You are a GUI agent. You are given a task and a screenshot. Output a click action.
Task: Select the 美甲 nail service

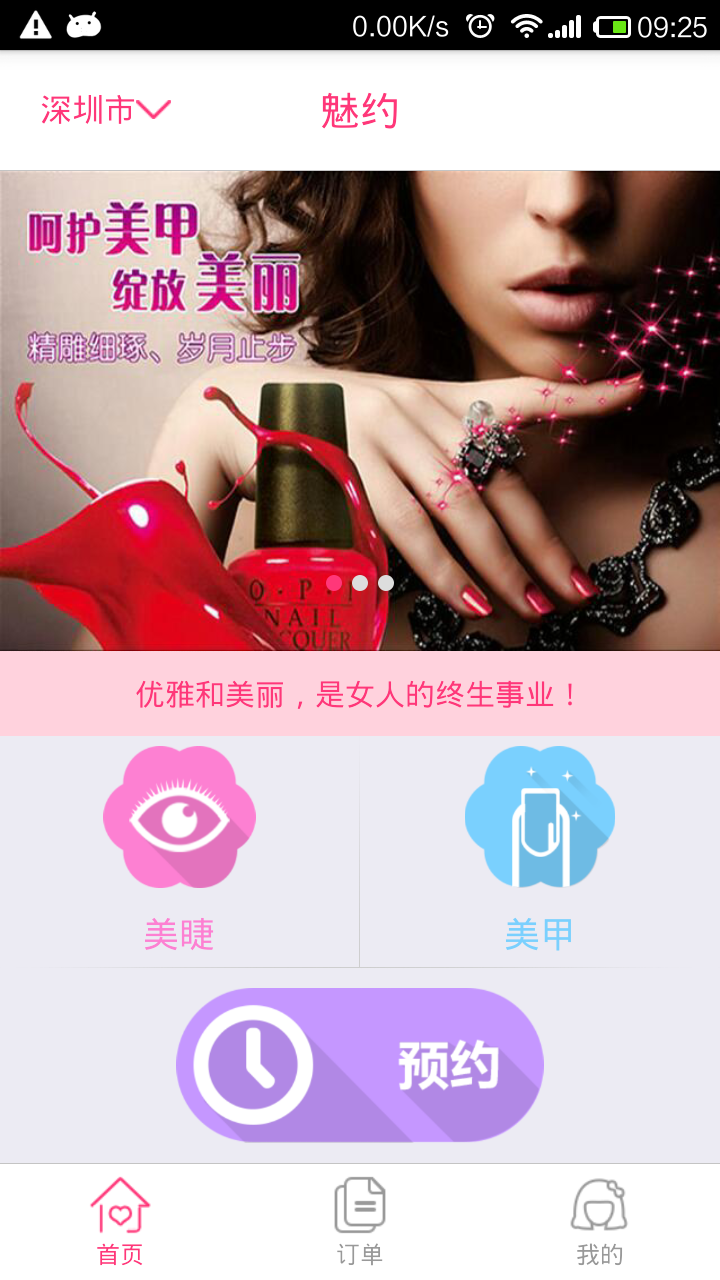pyautogui.click(x=539, y=848)
